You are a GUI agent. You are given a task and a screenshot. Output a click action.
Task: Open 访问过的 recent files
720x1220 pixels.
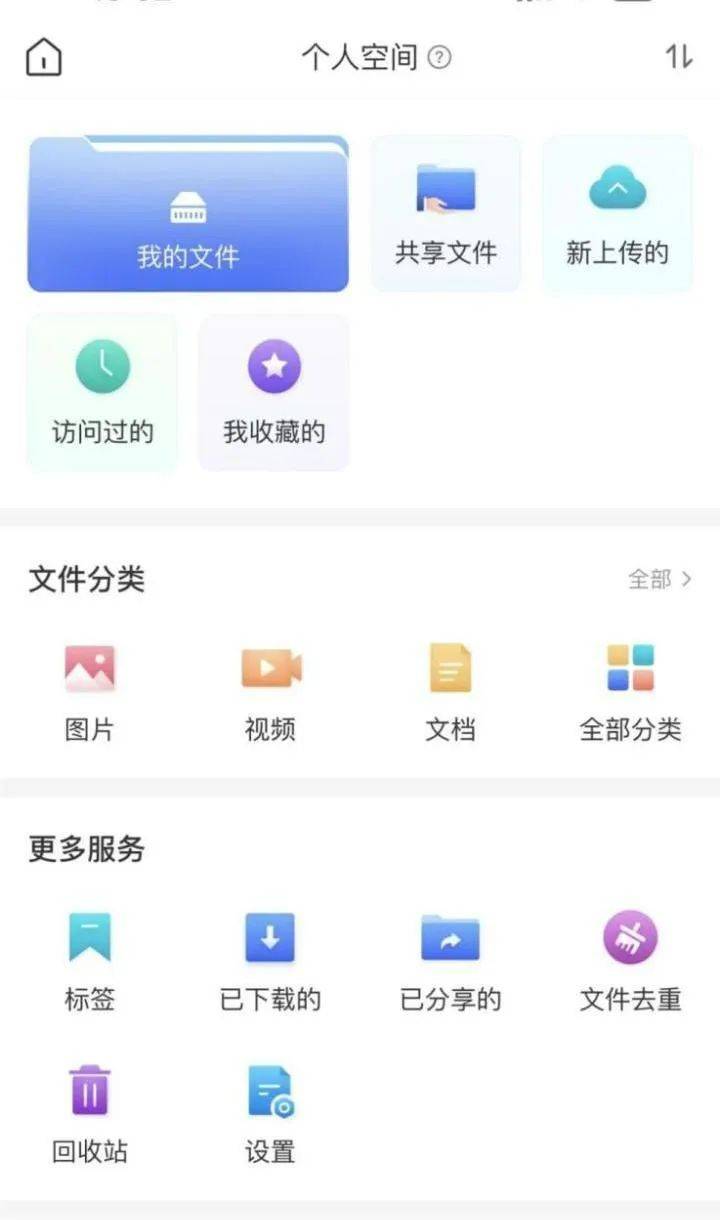pos(102,392)
